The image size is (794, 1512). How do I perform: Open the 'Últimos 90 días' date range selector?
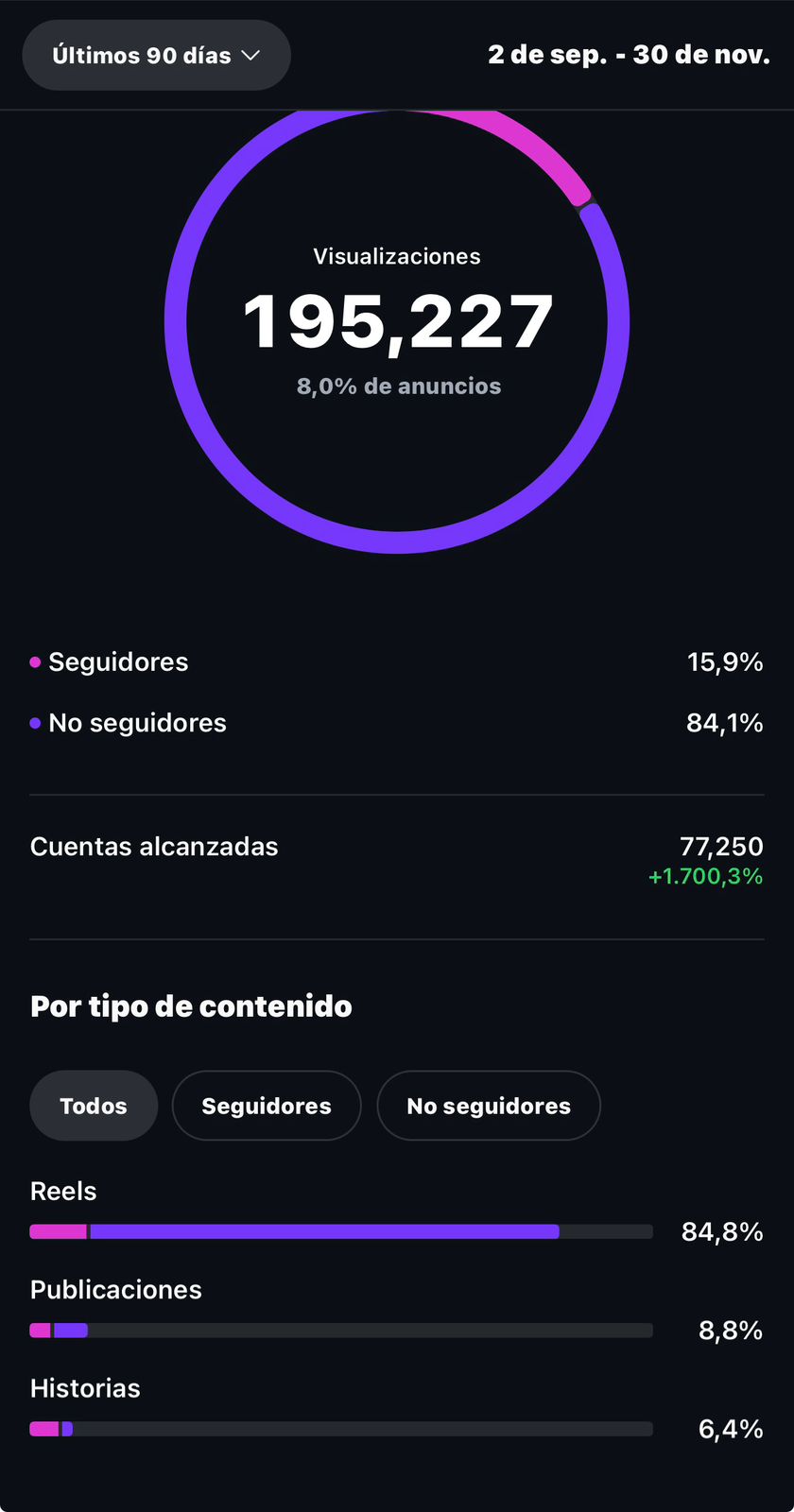pos(156,55)
